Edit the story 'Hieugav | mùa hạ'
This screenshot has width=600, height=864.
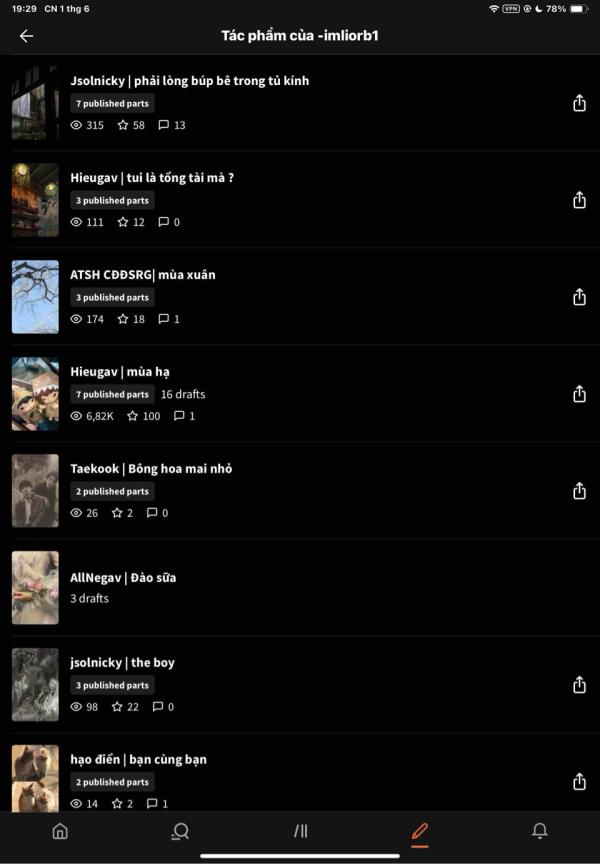coord(120,372)
